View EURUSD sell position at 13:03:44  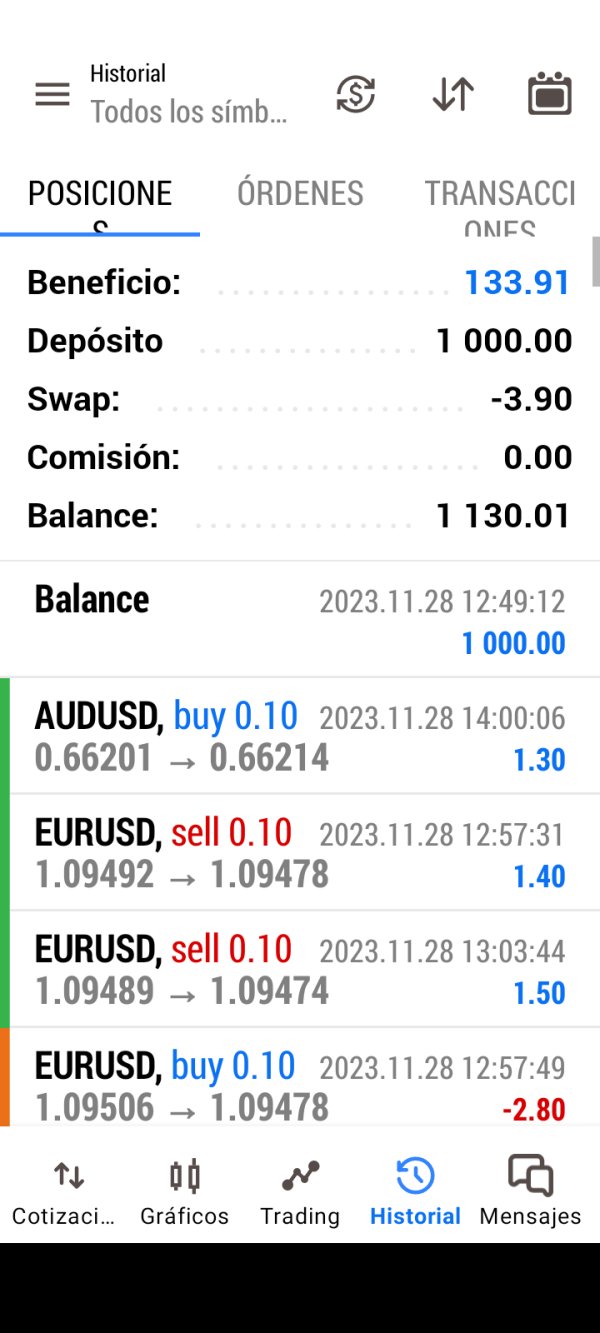click(x=300, y=970)
